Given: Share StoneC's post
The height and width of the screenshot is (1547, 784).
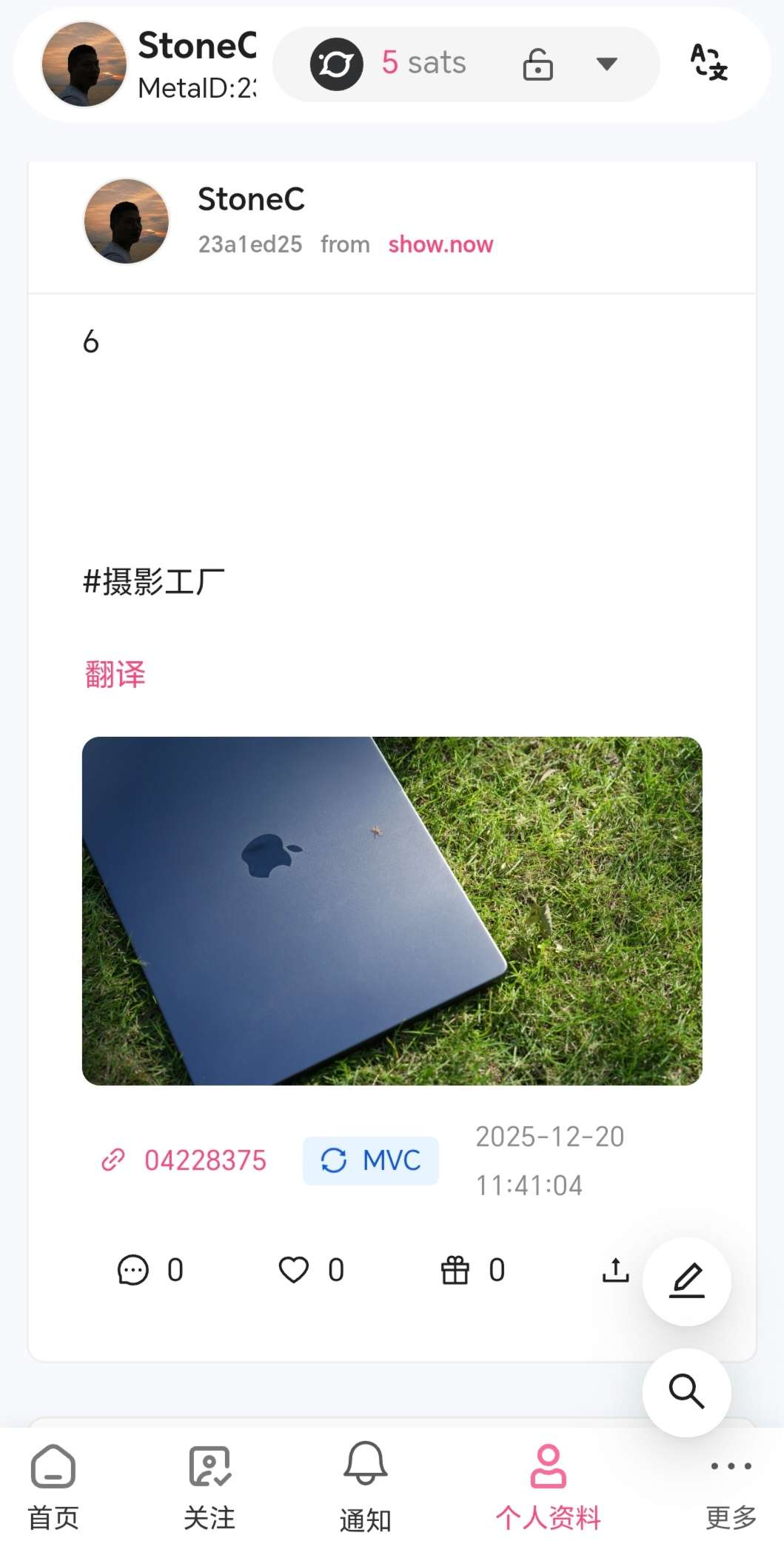Looking at the screenshot, I should tap(615, 1270).
